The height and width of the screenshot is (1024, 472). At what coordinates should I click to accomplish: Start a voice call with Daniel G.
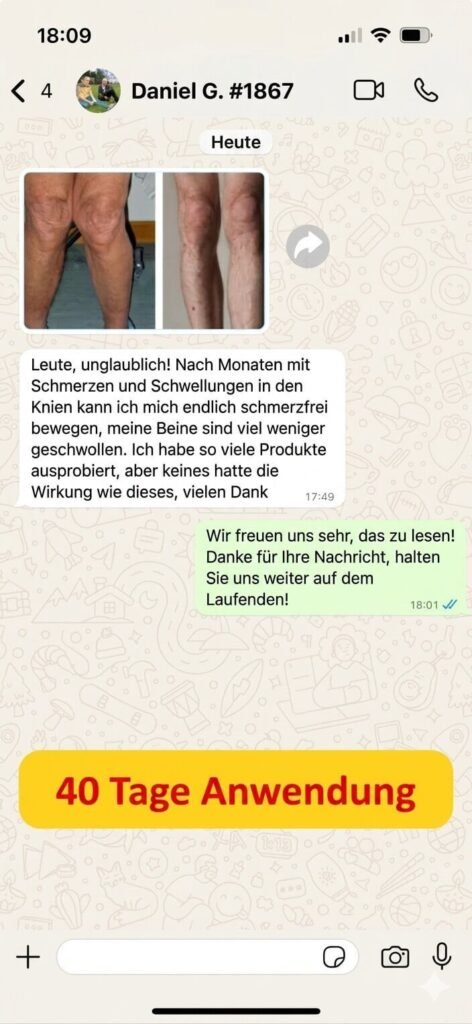(426, 91)
